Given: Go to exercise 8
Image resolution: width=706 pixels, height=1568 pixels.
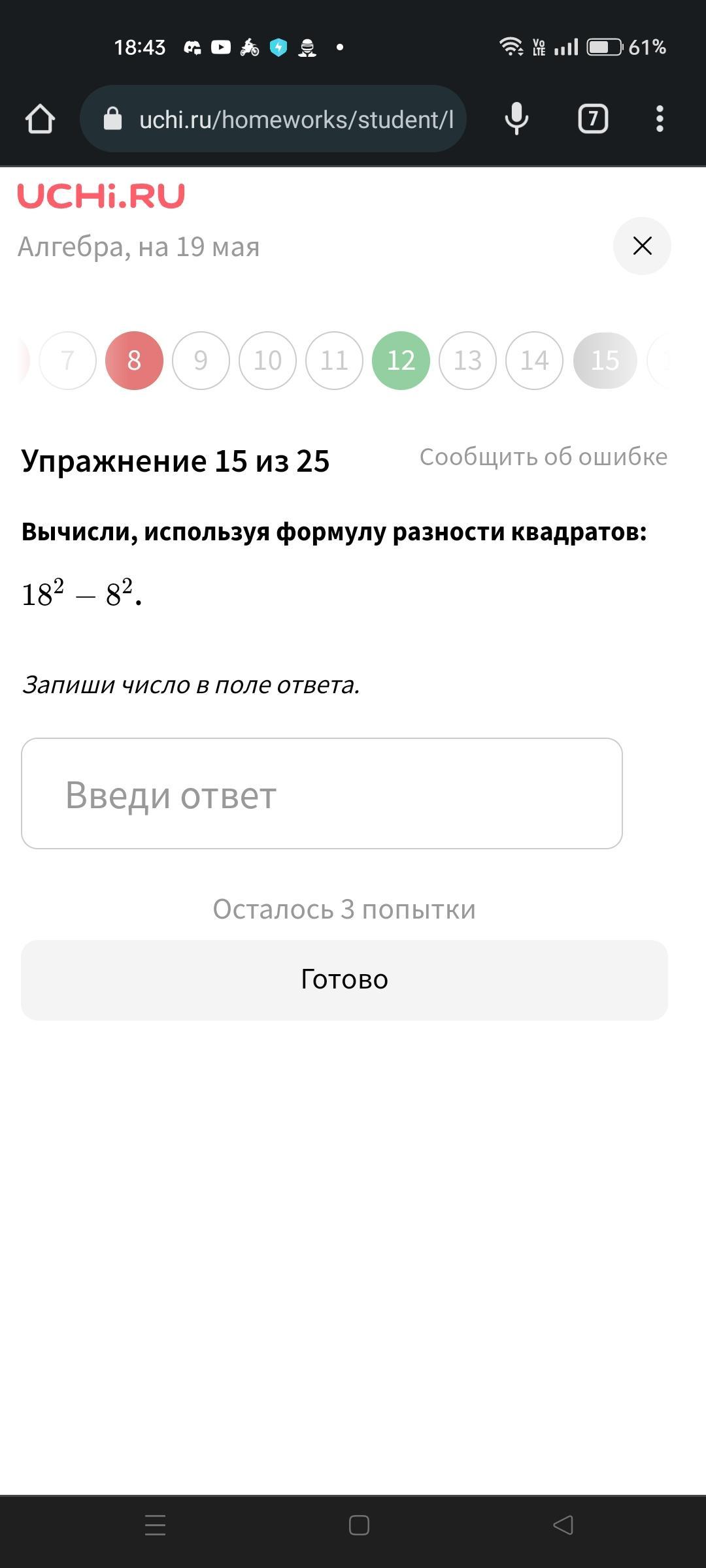Looking at the screenshot, I should [134, 361].
